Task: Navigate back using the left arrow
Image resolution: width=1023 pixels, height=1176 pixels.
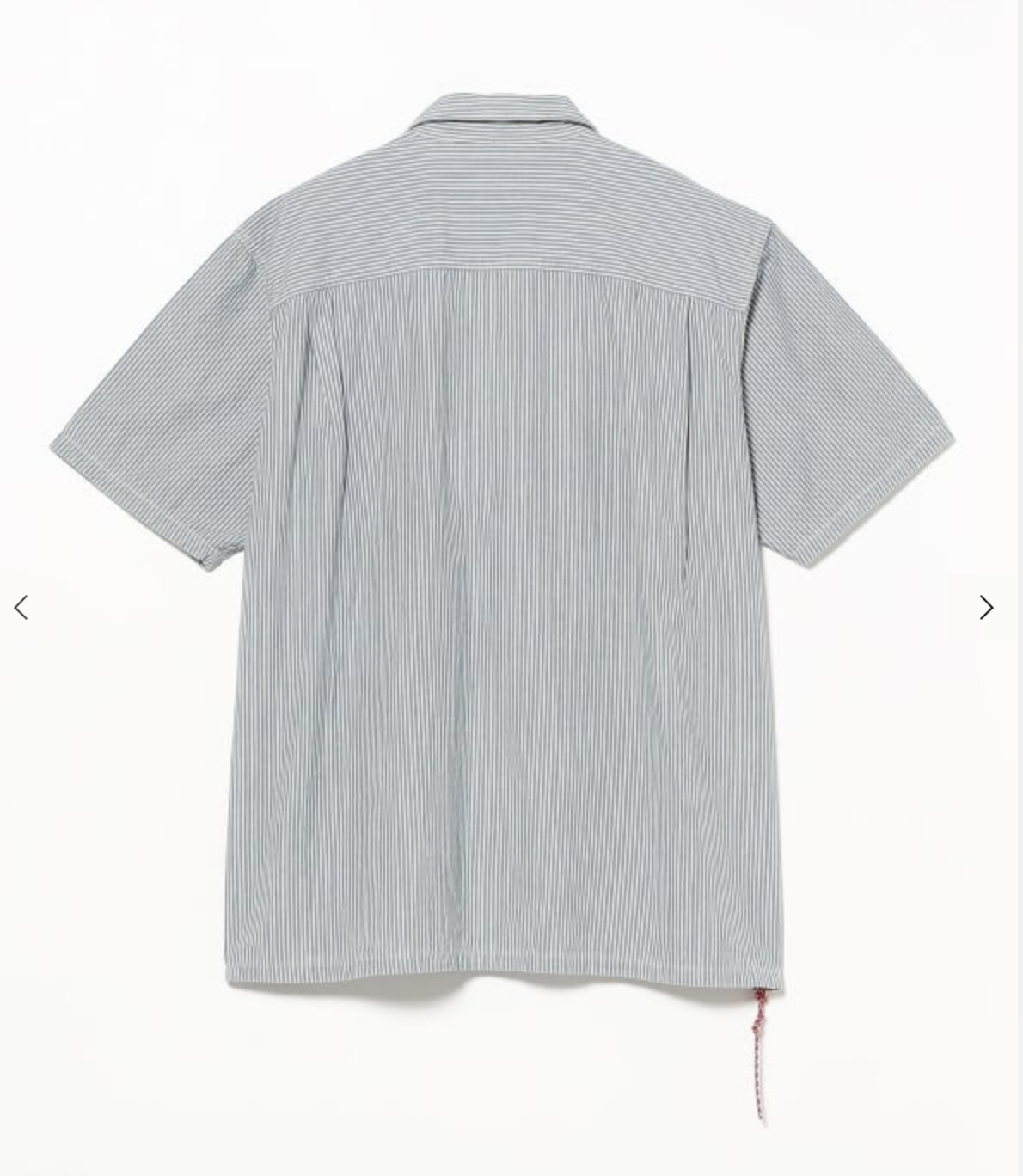Action: pyautogui.click(x=22, y=608)
